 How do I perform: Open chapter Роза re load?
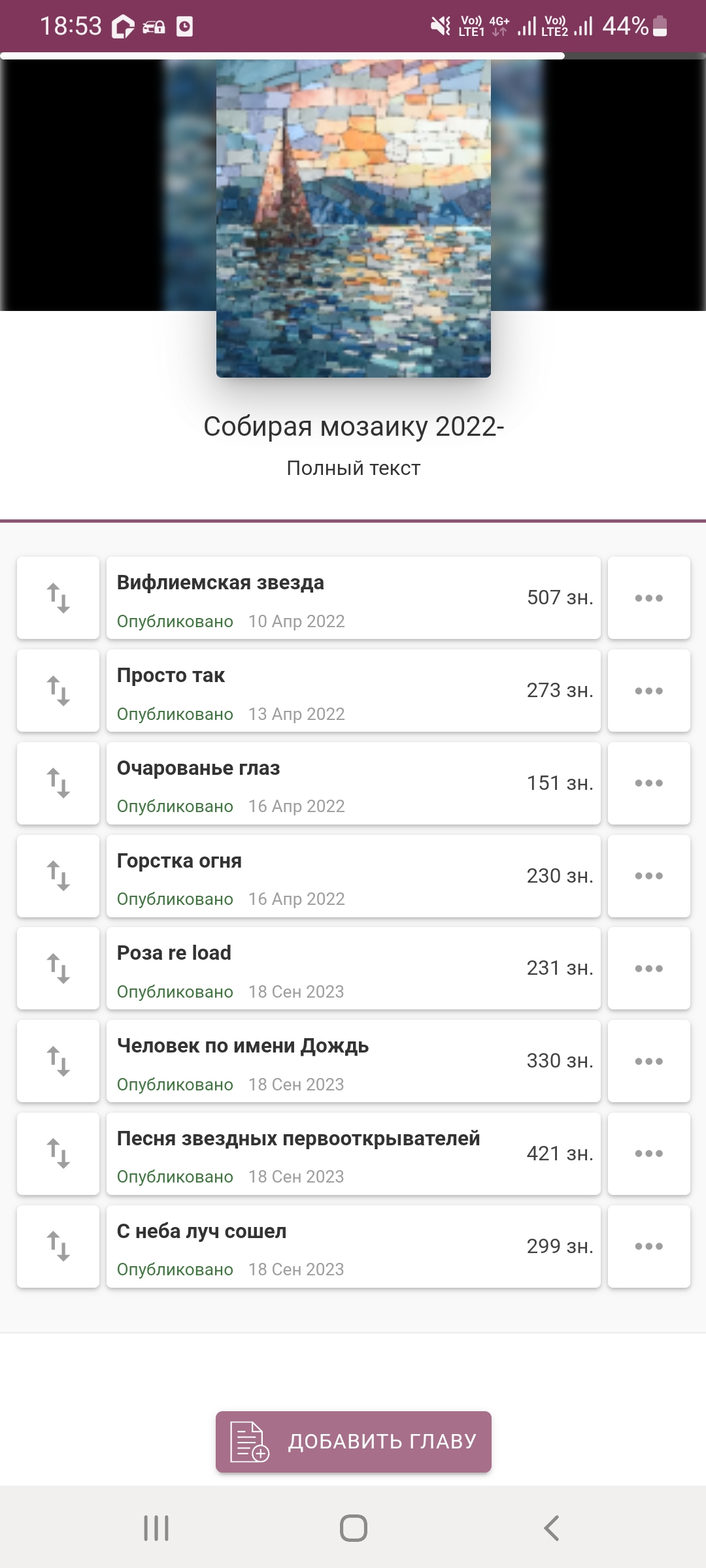pyautogui.click(x=353, y=968)
